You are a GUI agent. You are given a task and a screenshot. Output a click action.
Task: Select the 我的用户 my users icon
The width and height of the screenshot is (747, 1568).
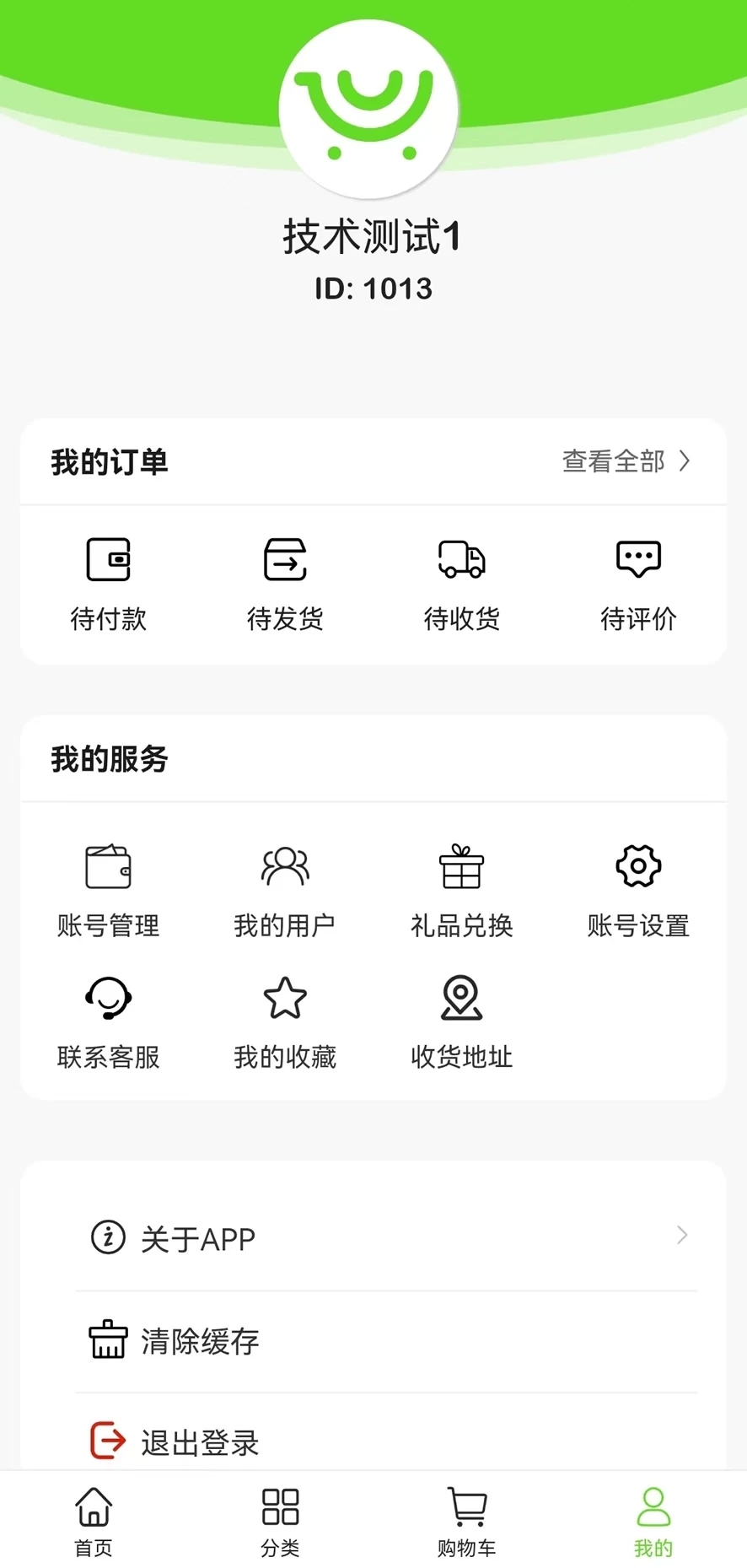285,890
